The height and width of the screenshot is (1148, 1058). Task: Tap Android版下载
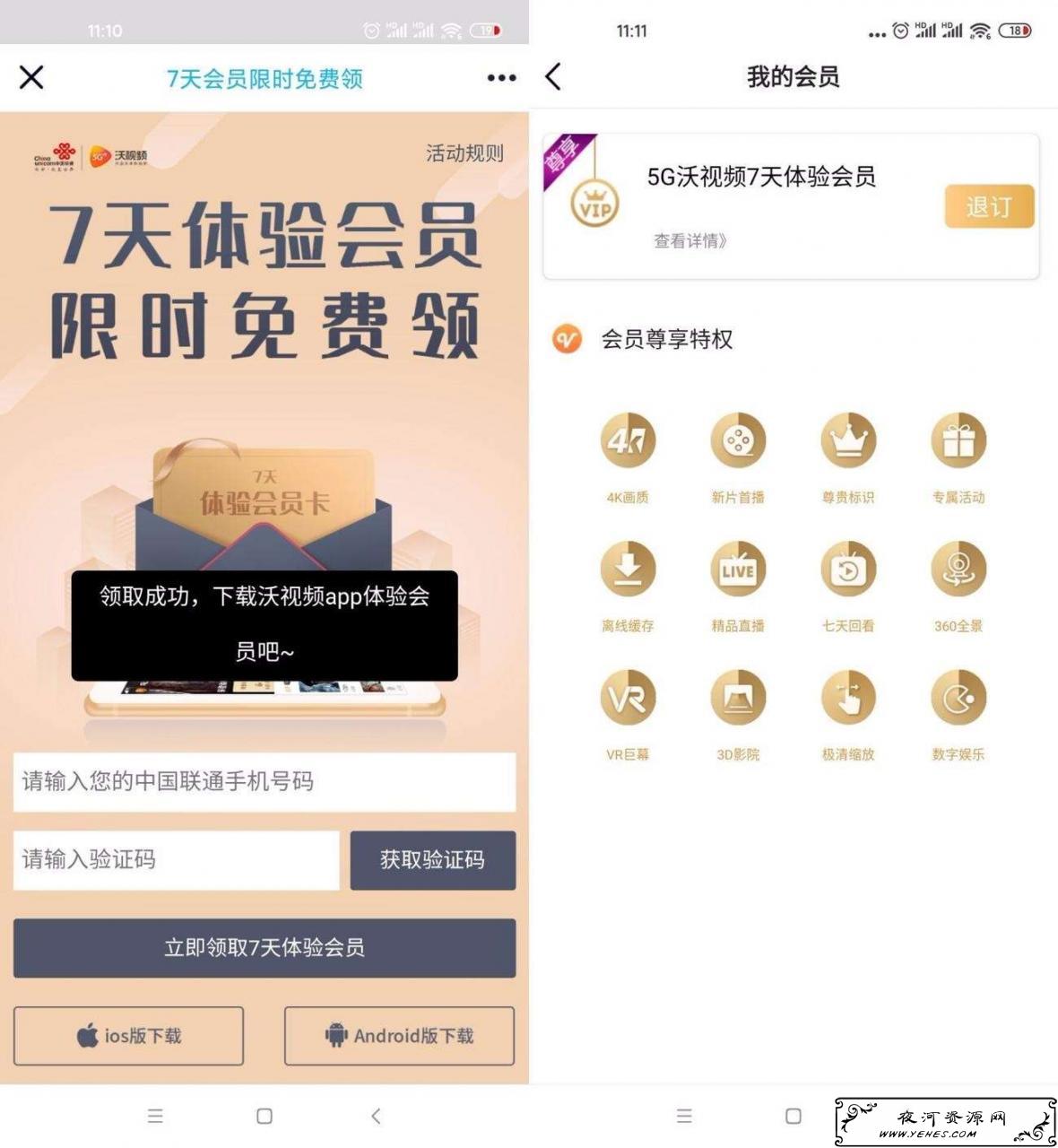coord(399,1036)
